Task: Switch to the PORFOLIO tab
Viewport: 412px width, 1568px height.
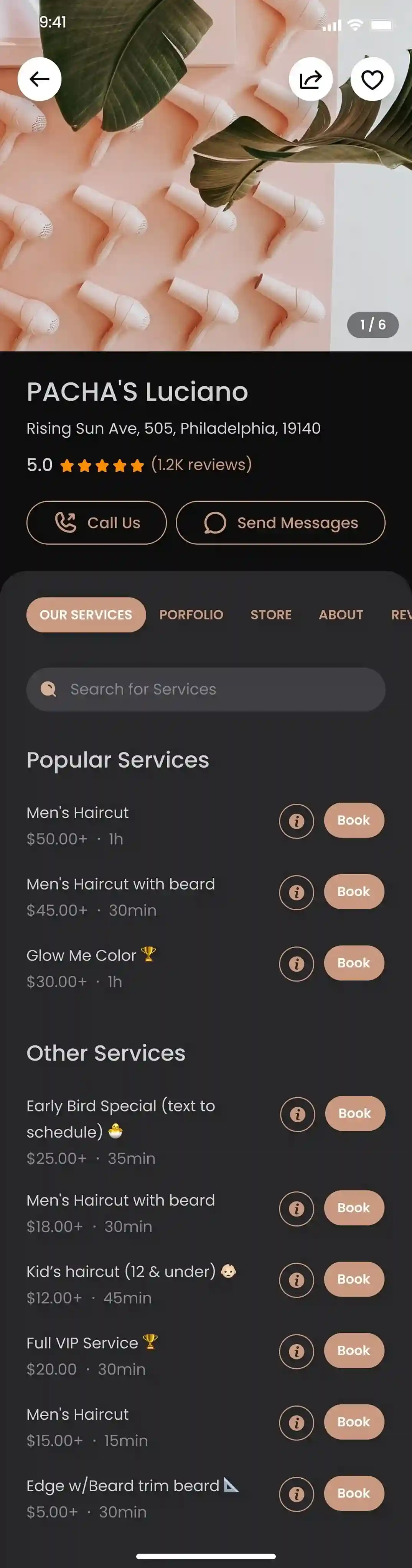Action: point(191,615)
